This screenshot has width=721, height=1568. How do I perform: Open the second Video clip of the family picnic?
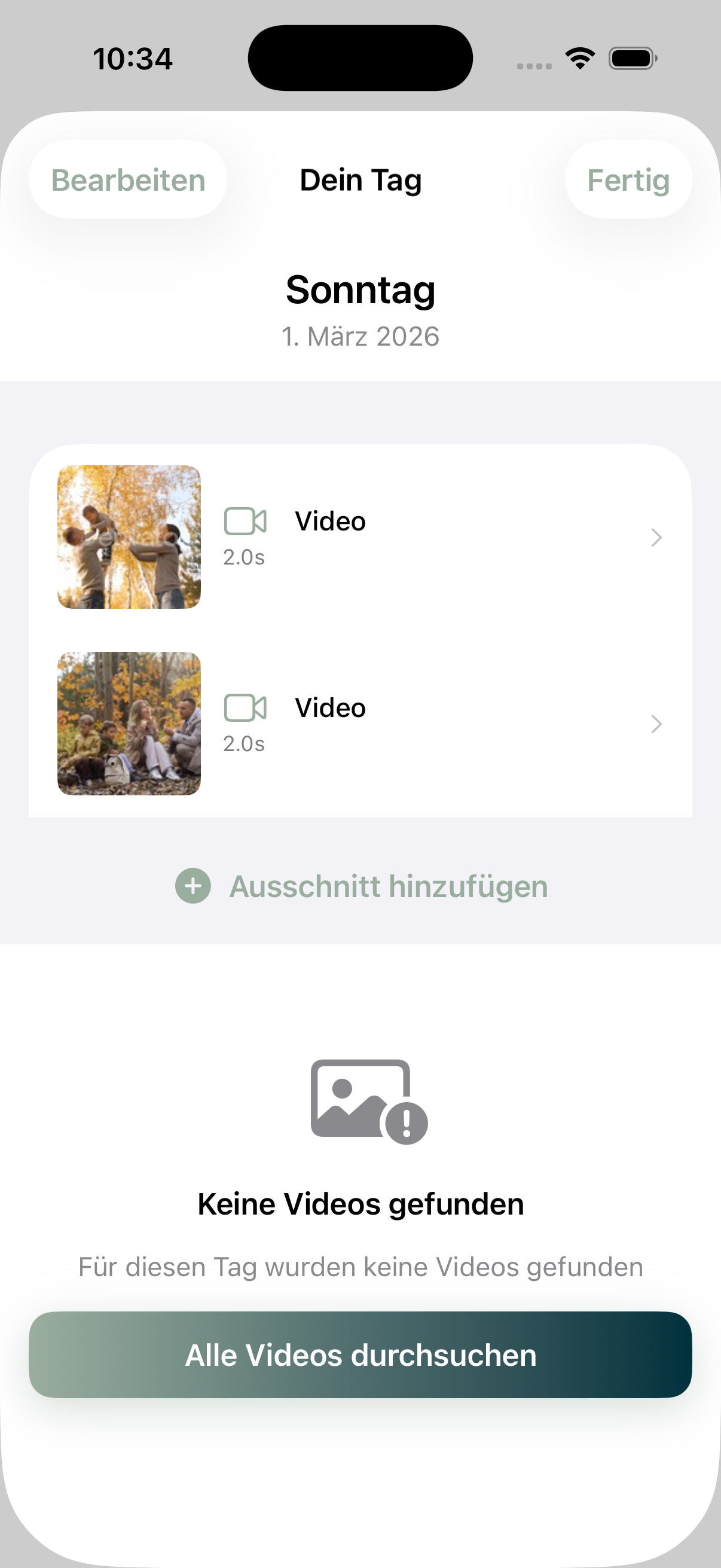click(360, 723)
